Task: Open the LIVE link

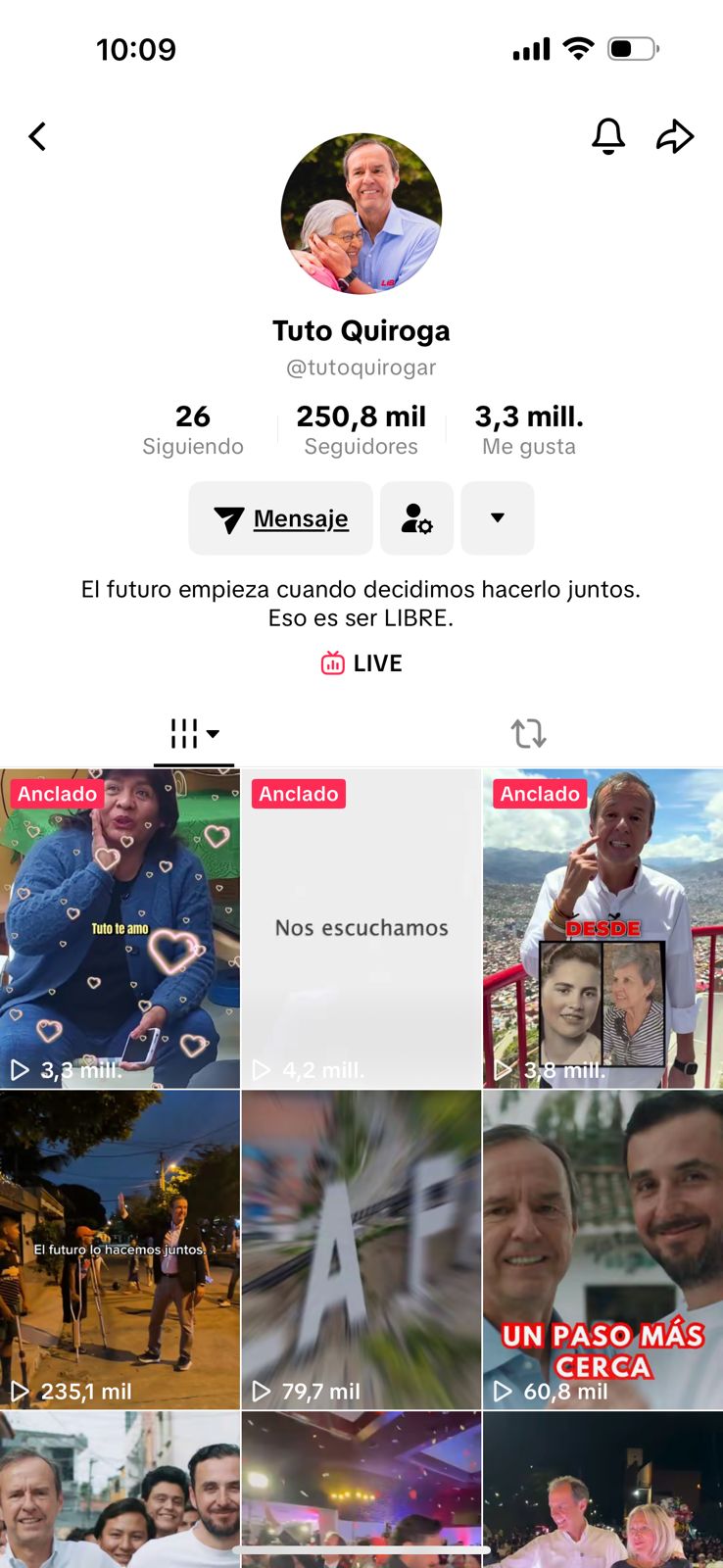Action: click(x=361, y=663)
